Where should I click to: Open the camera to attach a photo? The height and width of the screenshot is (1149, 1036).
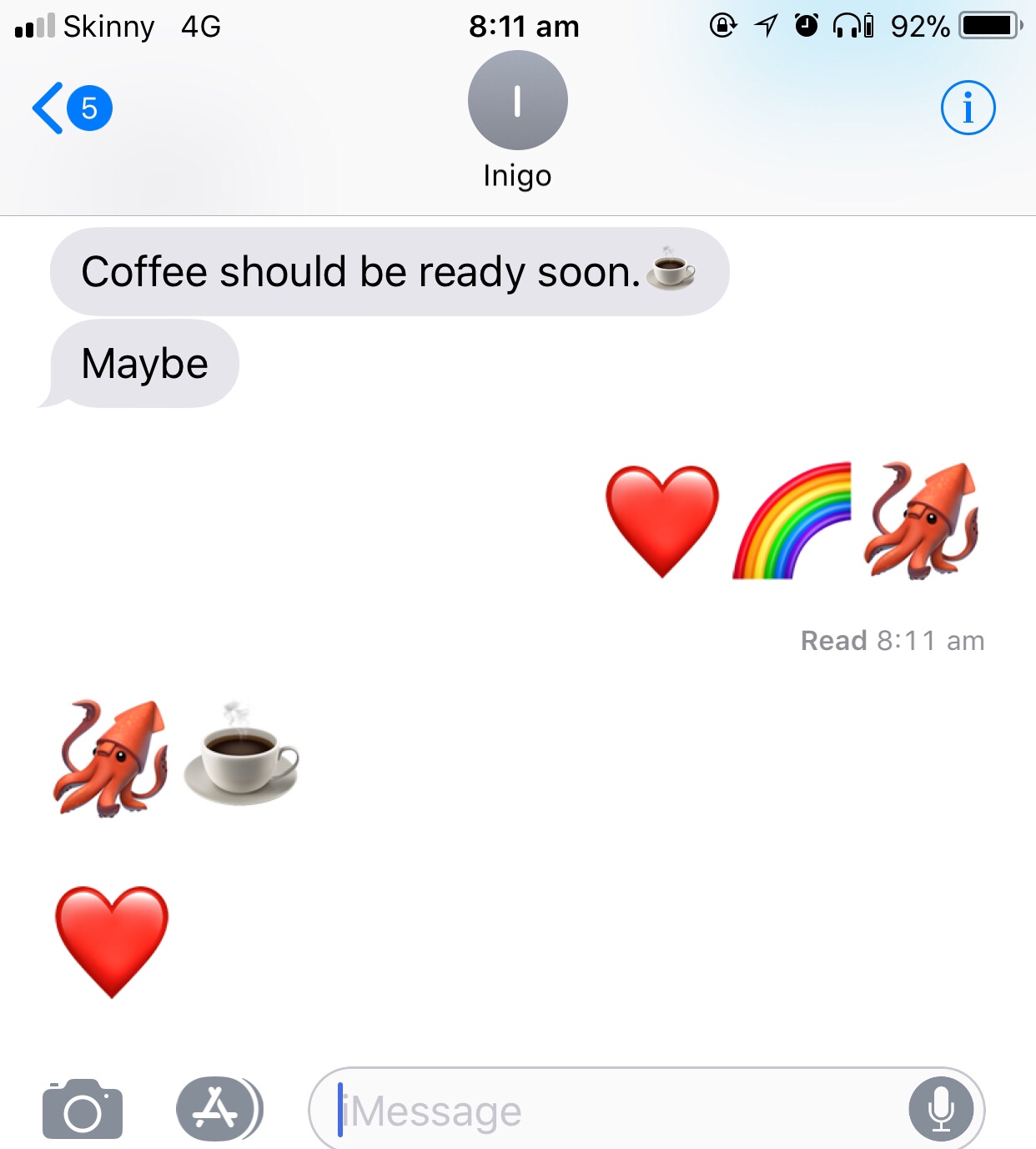[x=82, y=1110]
